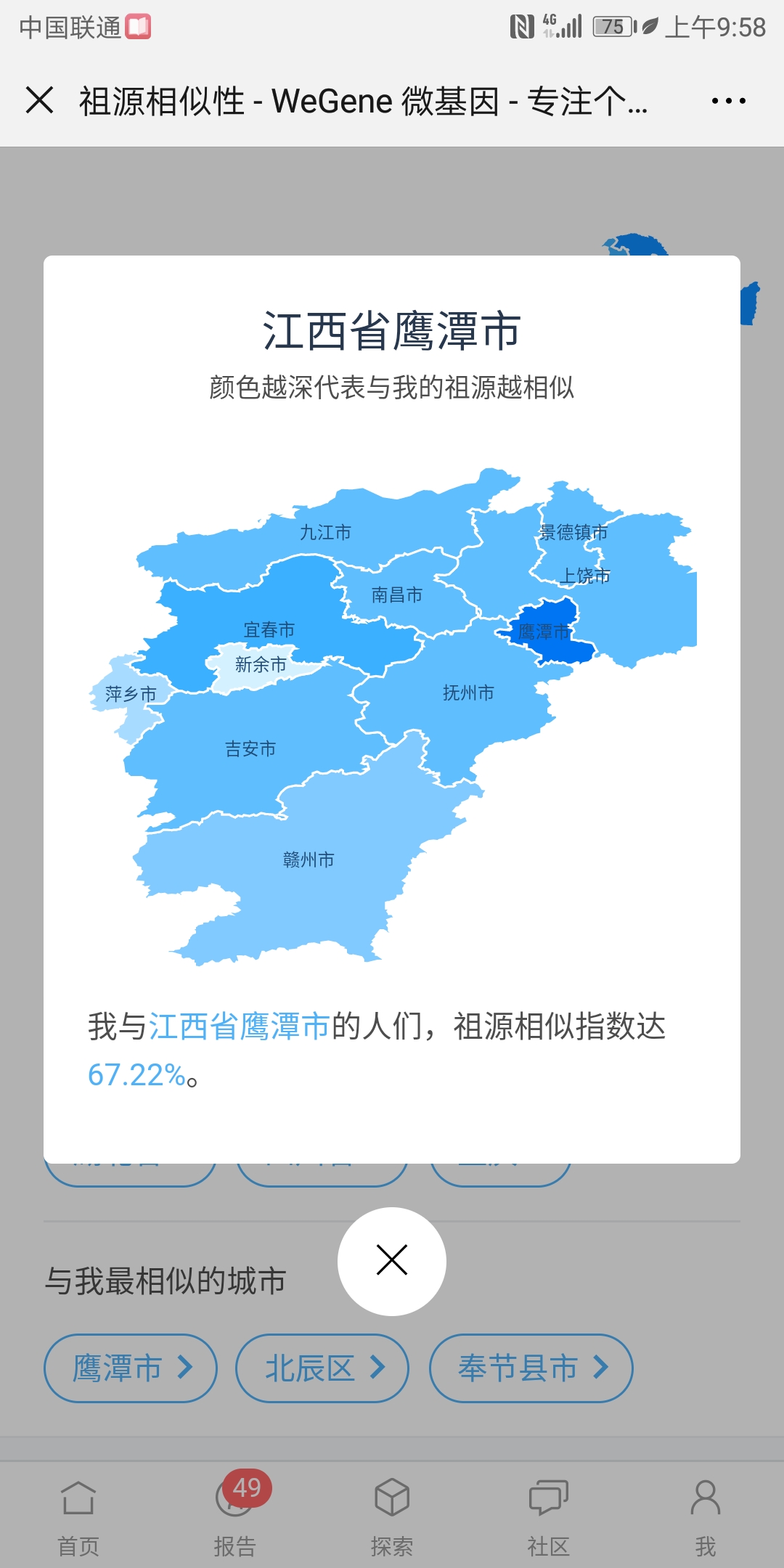Open the three-dot overflow menu
The height and width of the screenshot is (1568, 784).
[x=728, y=101]
